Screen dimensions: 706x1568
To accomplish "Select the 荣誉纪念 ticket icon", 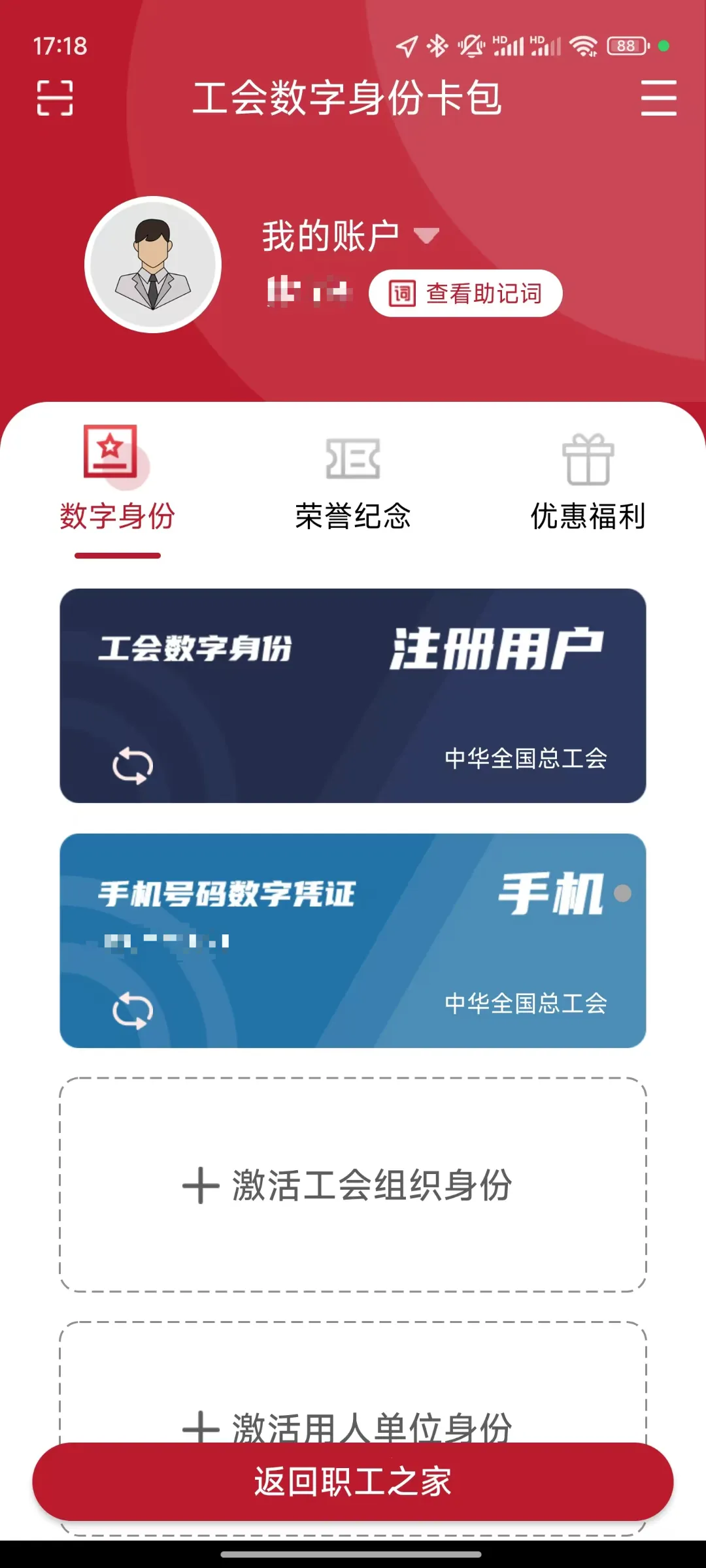I will (352, 459).
